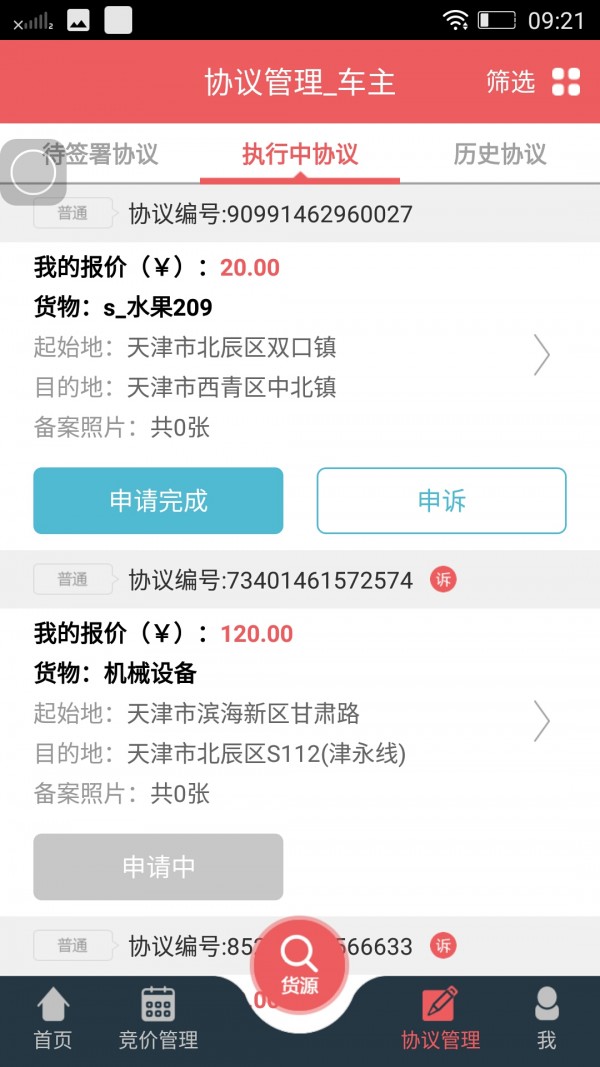Go to the 首页 home tab

(52, 1019)
